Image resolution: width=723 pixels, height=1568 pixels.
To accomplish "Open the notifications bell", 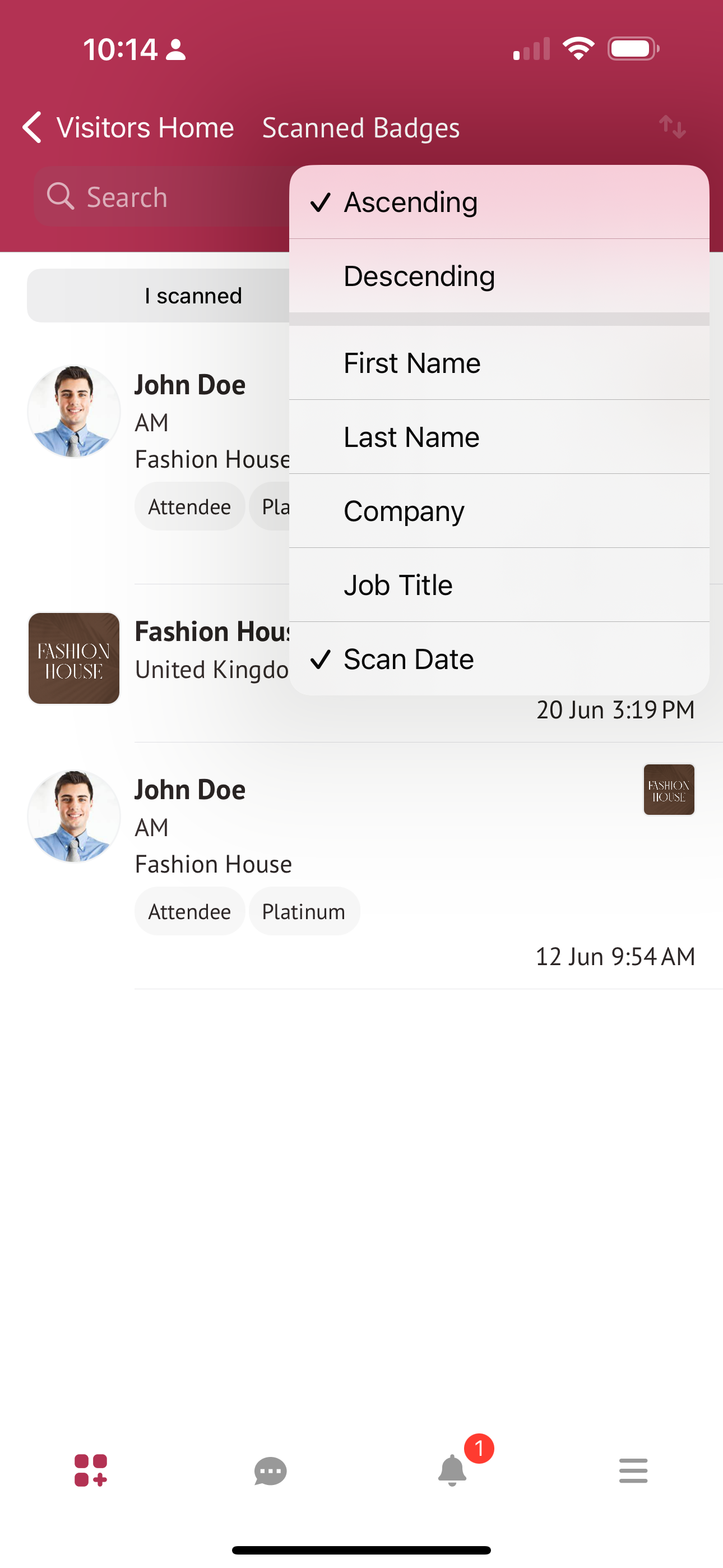I will [452, 1470].
